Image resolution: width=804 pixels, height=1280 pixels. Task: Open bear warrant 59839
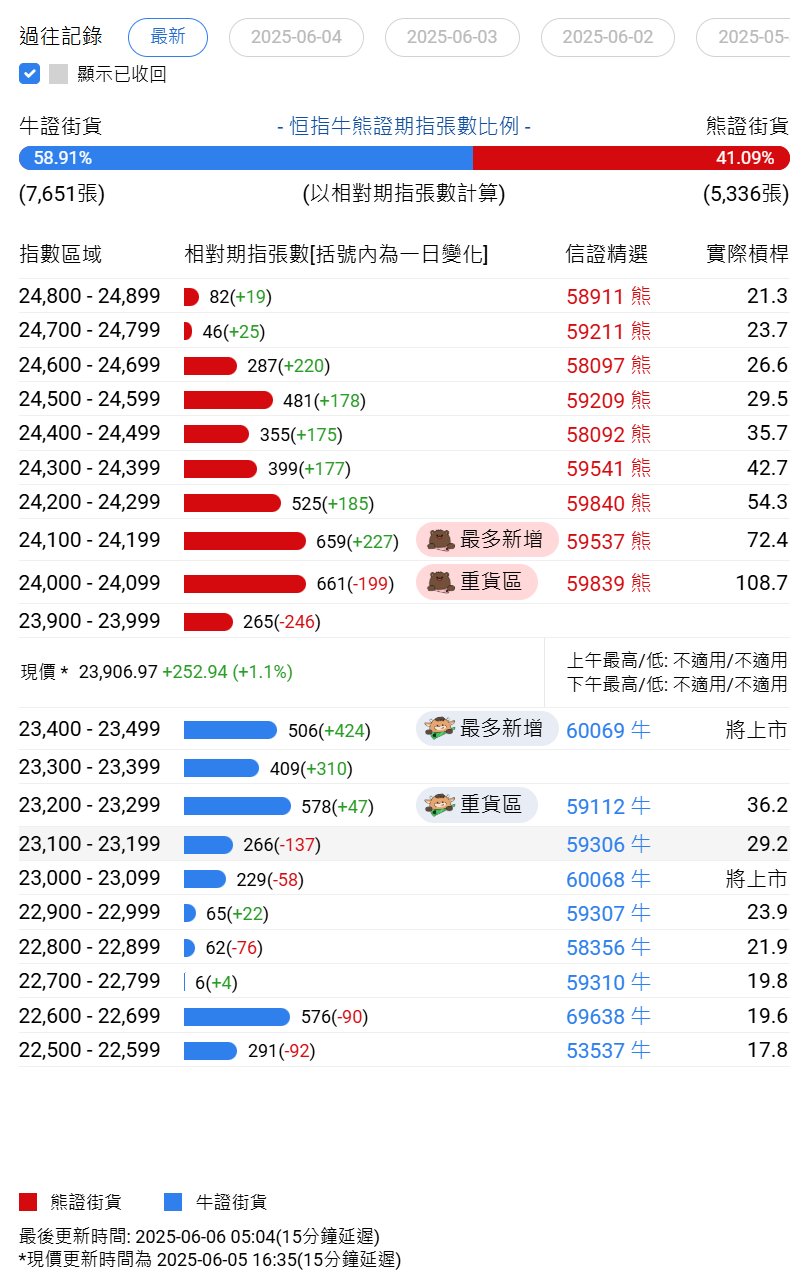tap(608, 583)
